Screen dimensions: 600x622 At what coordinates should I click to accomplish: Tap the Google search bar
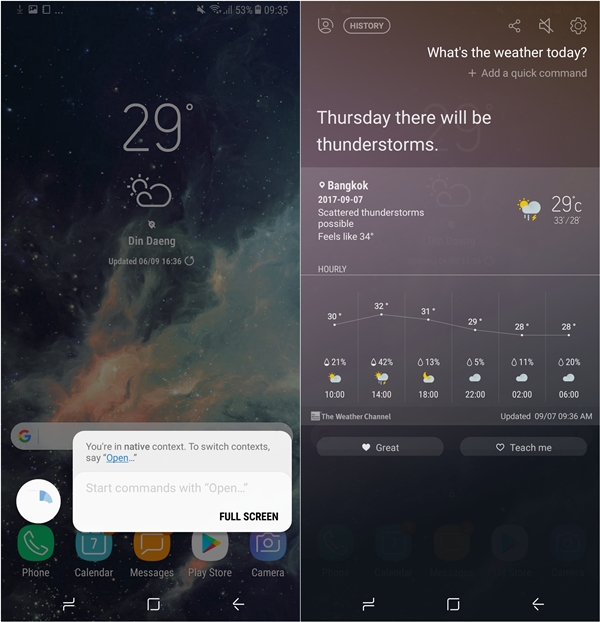pos(40,436)
